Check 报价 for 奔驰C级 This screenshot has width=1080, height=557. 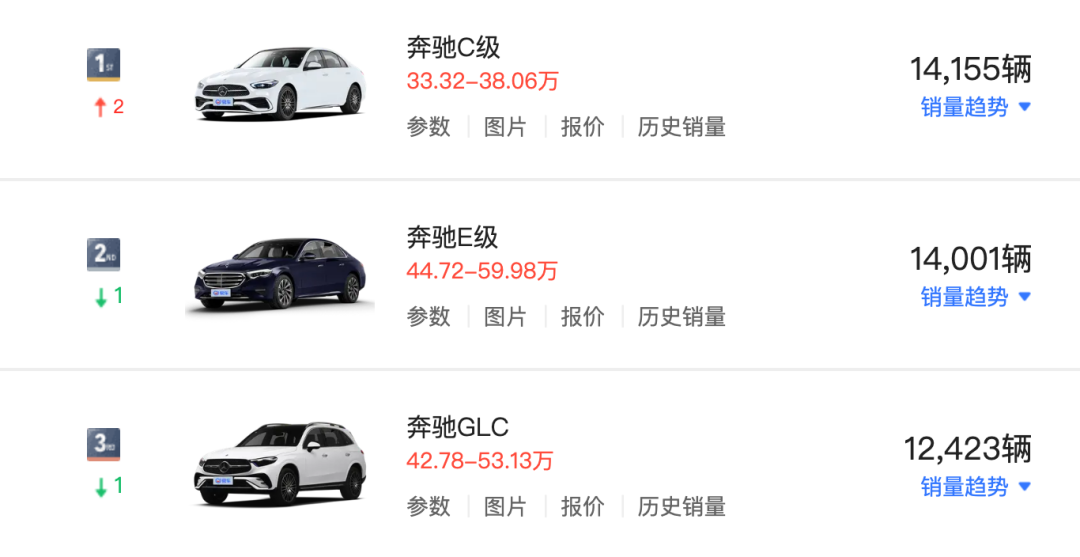click(x=582, y=127)
